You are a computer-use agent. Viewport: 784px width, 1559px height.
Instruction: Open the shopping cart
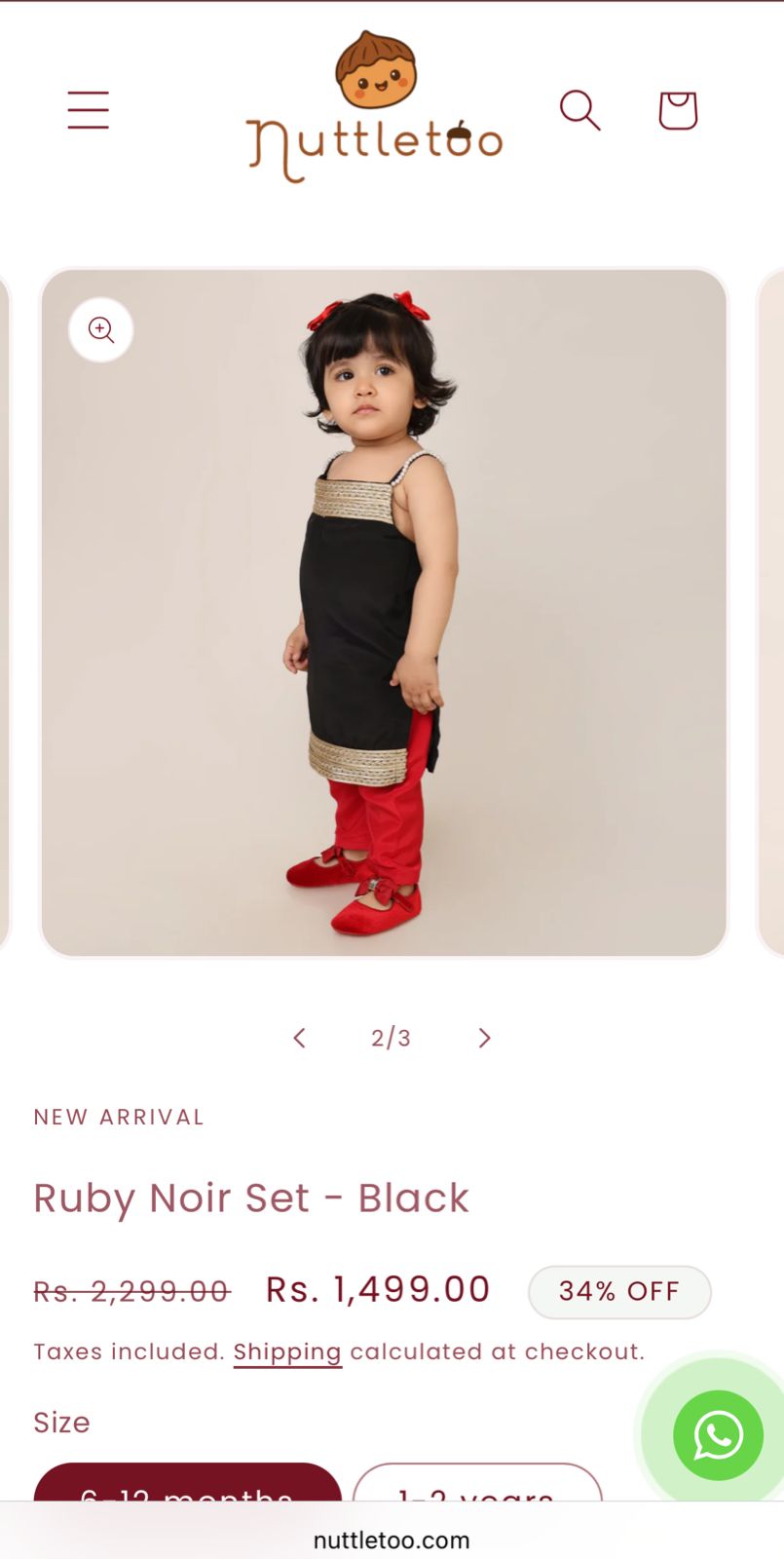pyautogui.click(x=678, y=110)
